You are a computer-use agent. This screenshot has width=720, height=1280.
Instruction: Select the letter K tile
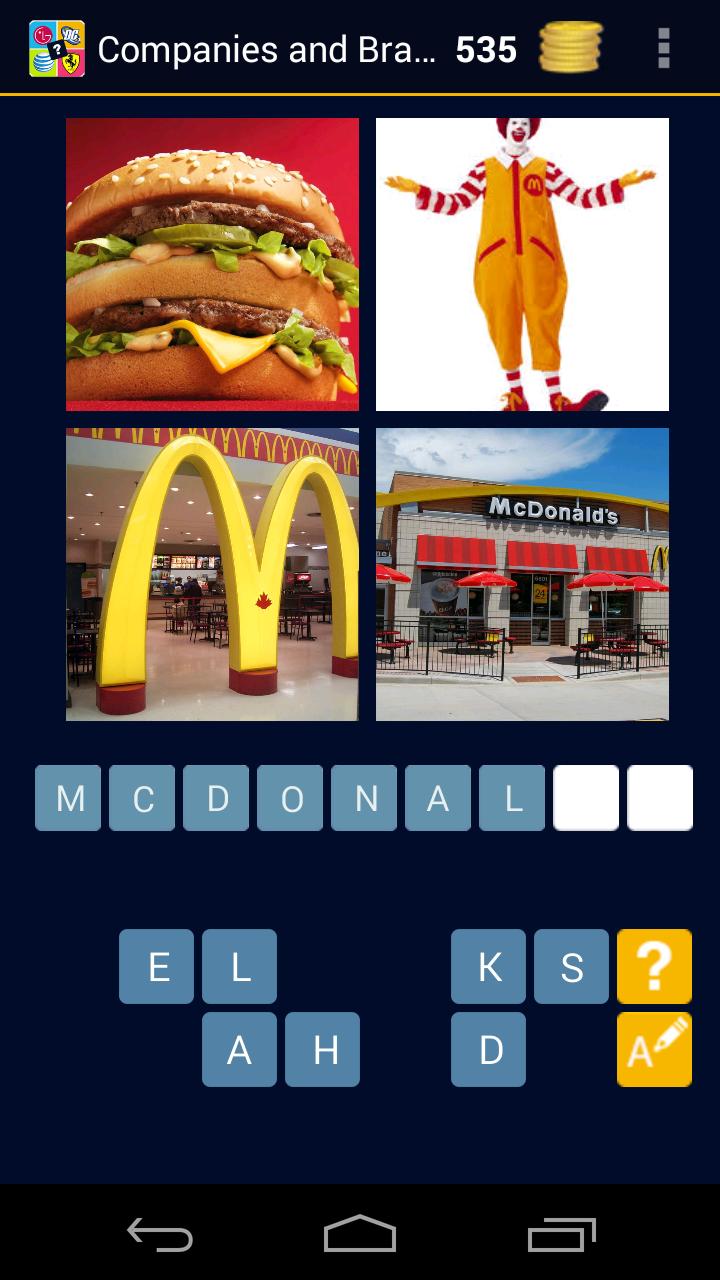[488, 965]
